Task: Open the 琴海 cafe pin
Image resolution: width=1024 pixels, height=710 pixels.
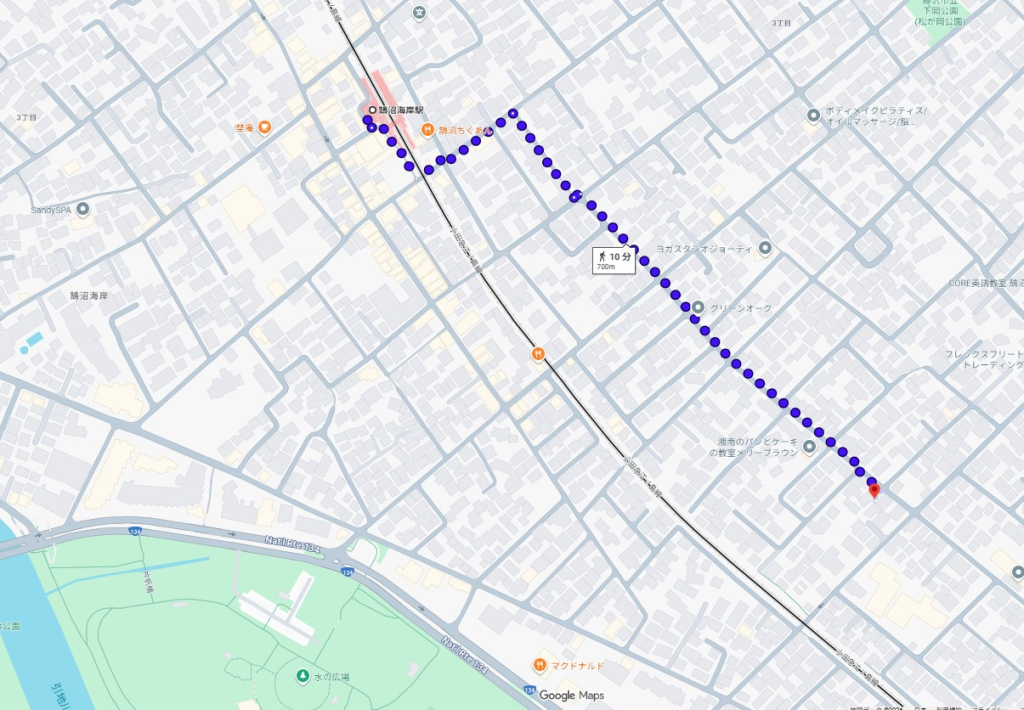Action: 265,127
